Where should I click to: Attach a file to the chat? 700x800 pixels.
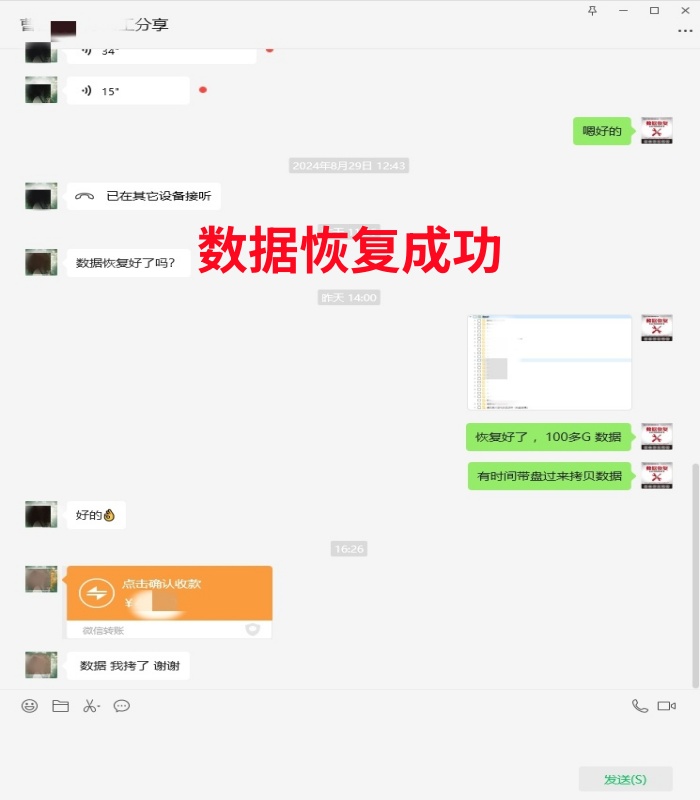(60, 706)
